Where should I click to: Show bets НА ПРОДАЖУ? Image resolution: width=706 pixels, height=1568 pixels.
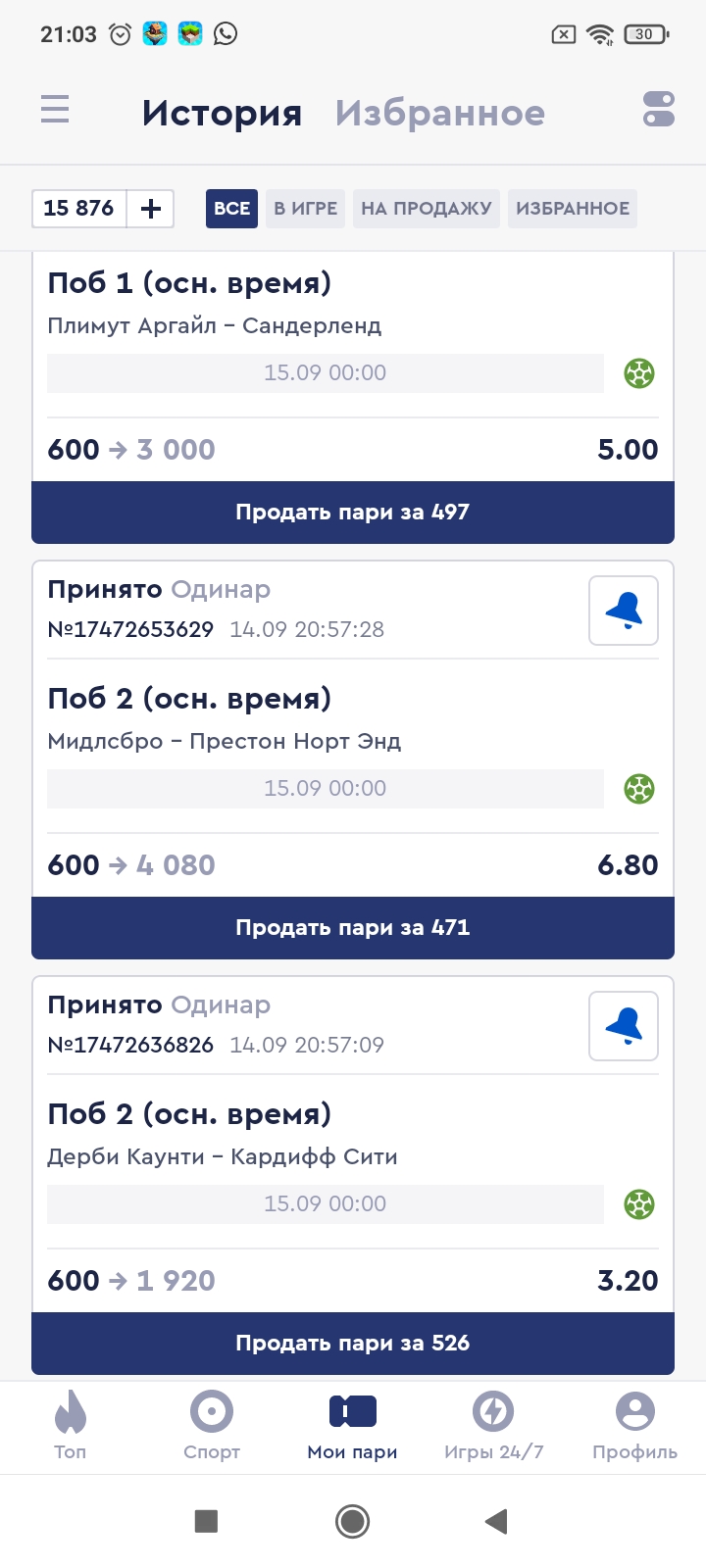pos(426,209)
